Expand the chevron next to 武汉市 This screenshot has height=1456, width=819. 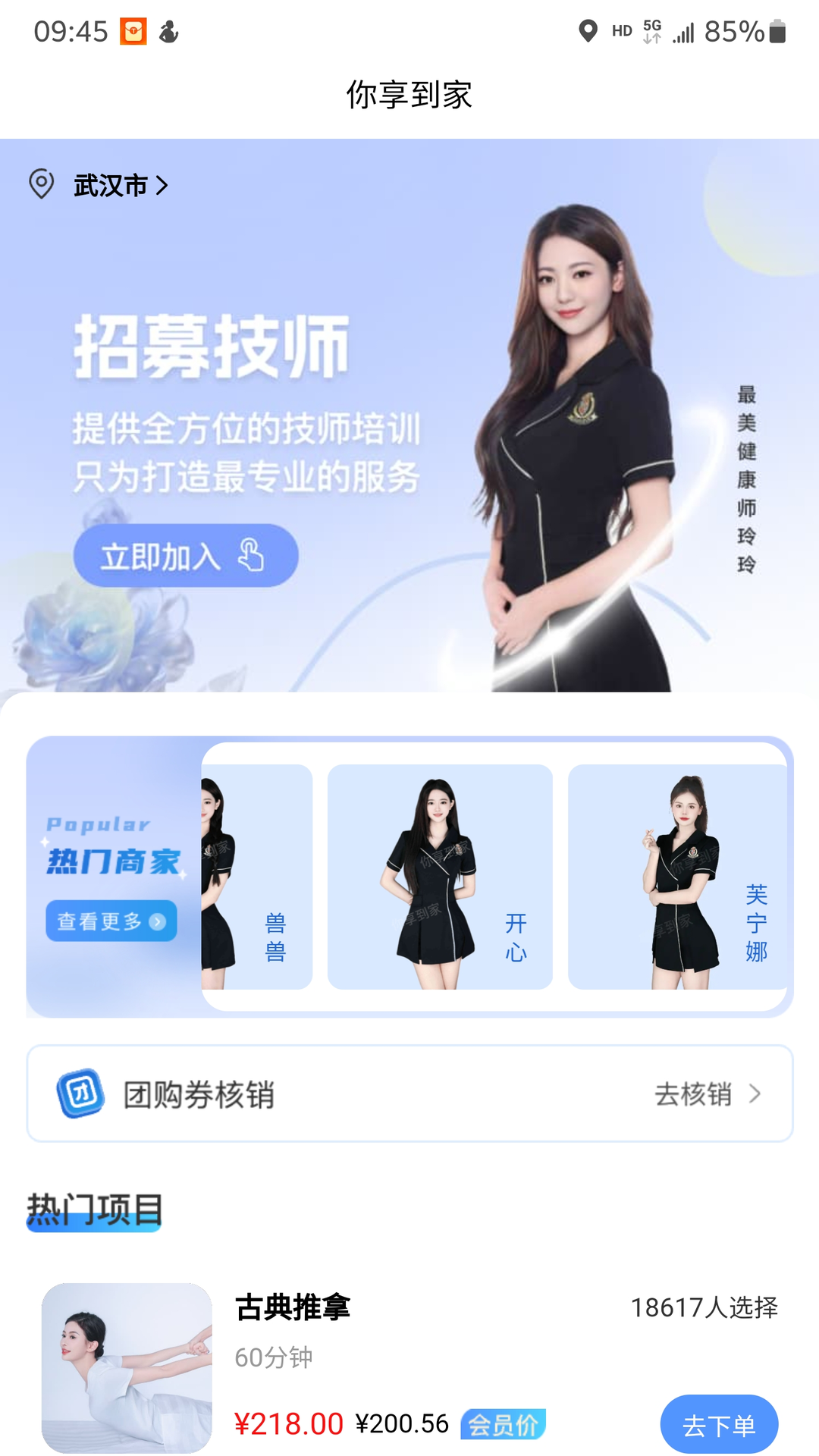(x=161, y=184)
